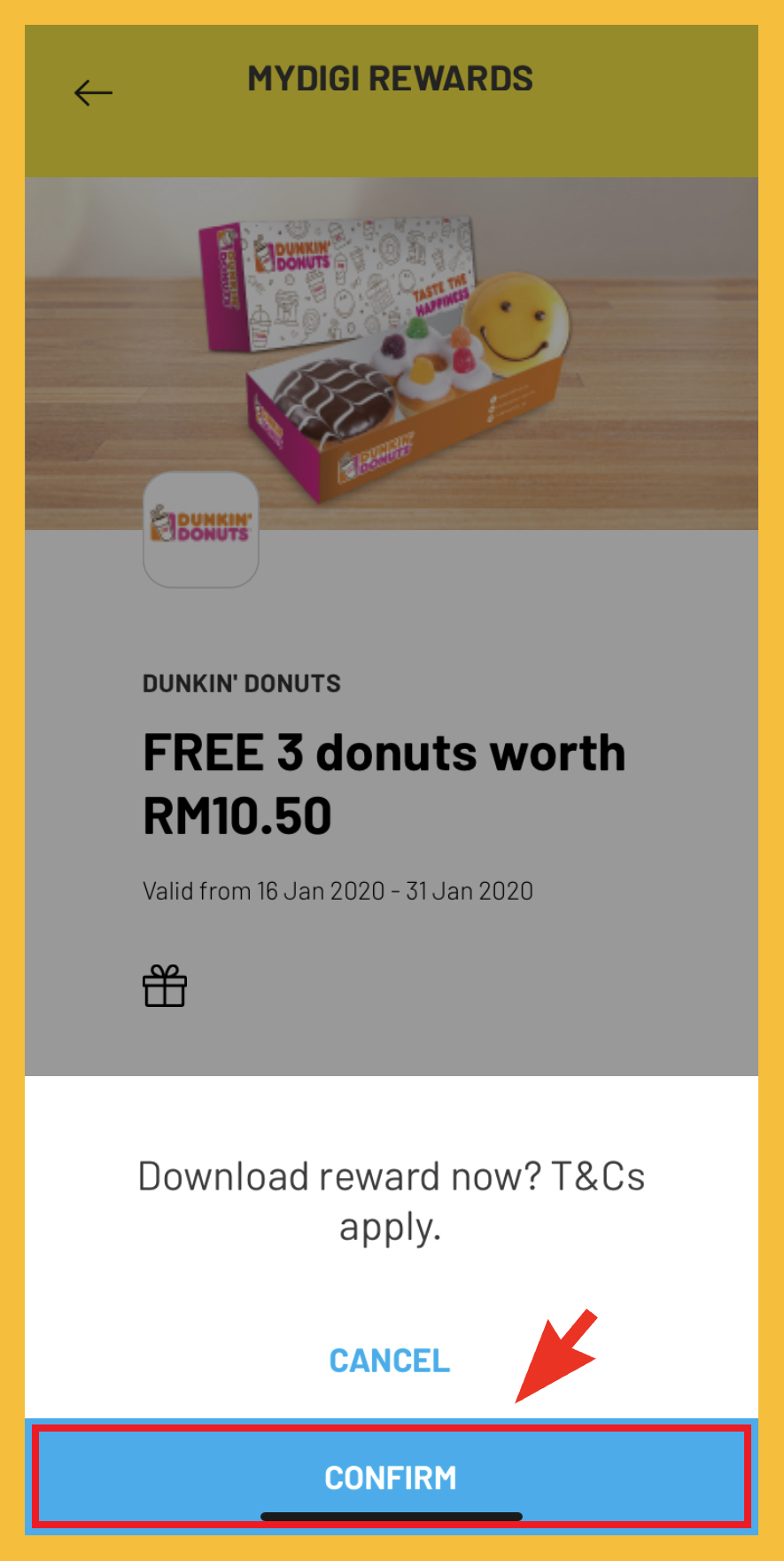Screen dimensions: 784x1561
Task: Confirm downloading the Dunkin' Donuts reward
Action: click(x=391, y=1477)
